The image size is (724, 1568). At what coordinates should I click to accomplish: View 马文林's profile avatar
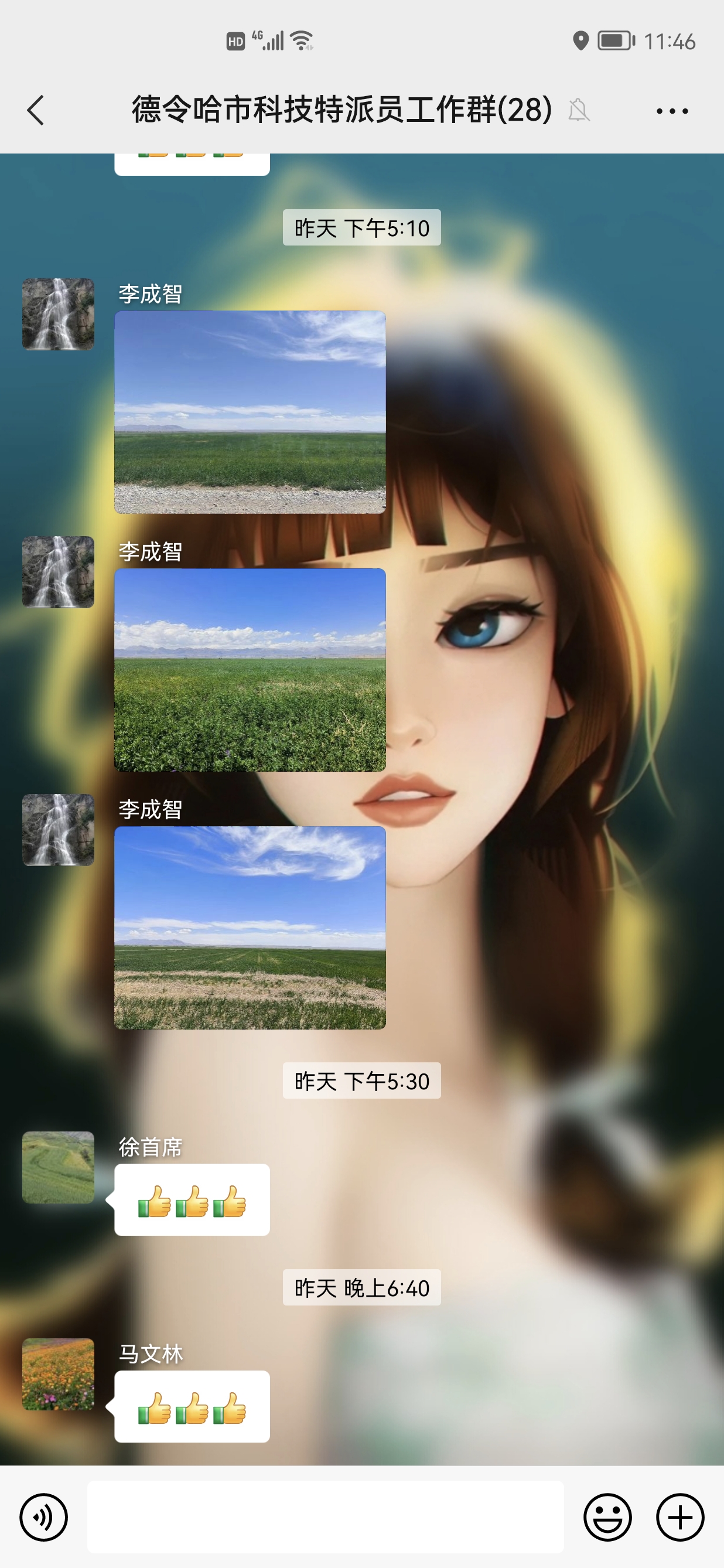pyautogui.click(x=59, y=1374)
